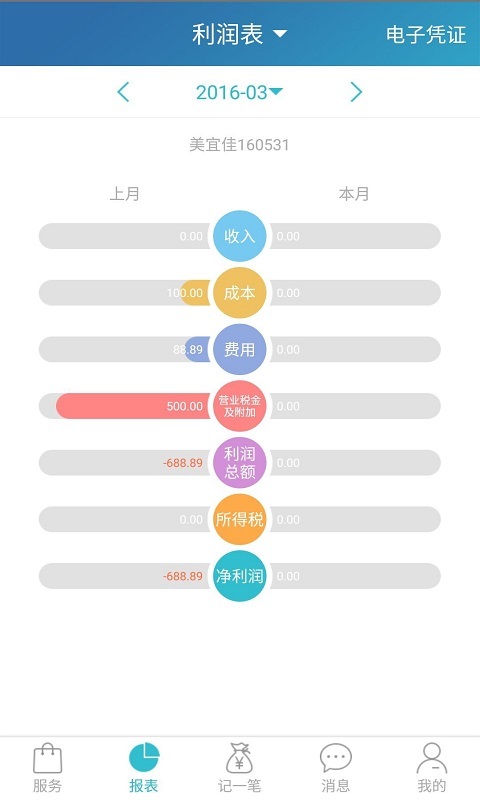Open the 记一笔 record entry tab

click(239, 768)
